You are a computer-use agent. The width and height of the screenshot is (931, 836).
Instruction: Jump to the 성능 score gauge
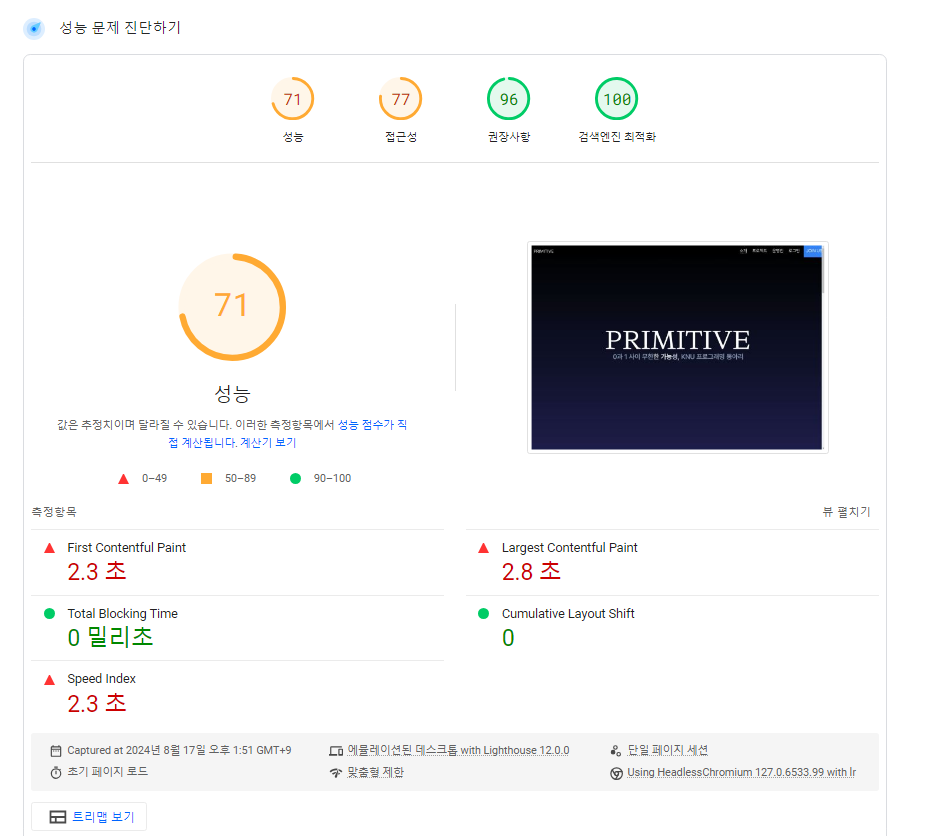point(292,100)
